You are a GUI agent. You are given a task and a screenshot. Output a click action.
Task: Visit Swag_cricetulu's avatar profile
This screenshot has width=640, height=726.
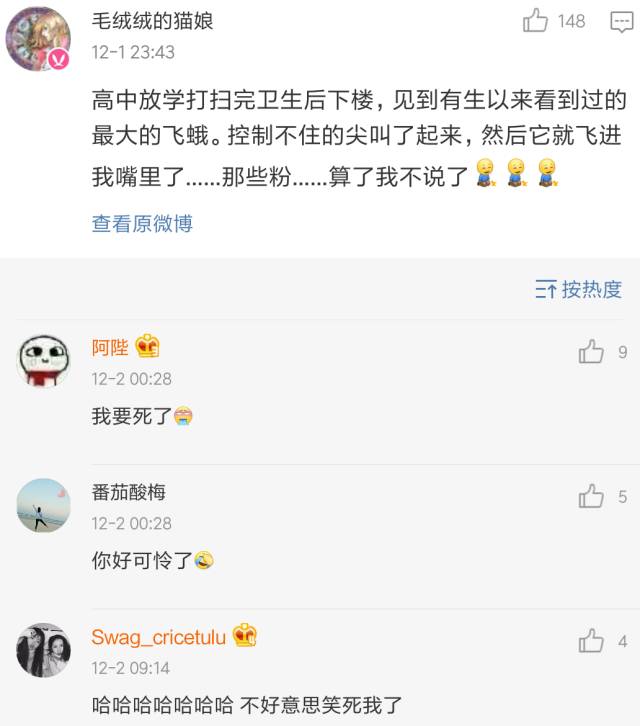tap(43, 649)
